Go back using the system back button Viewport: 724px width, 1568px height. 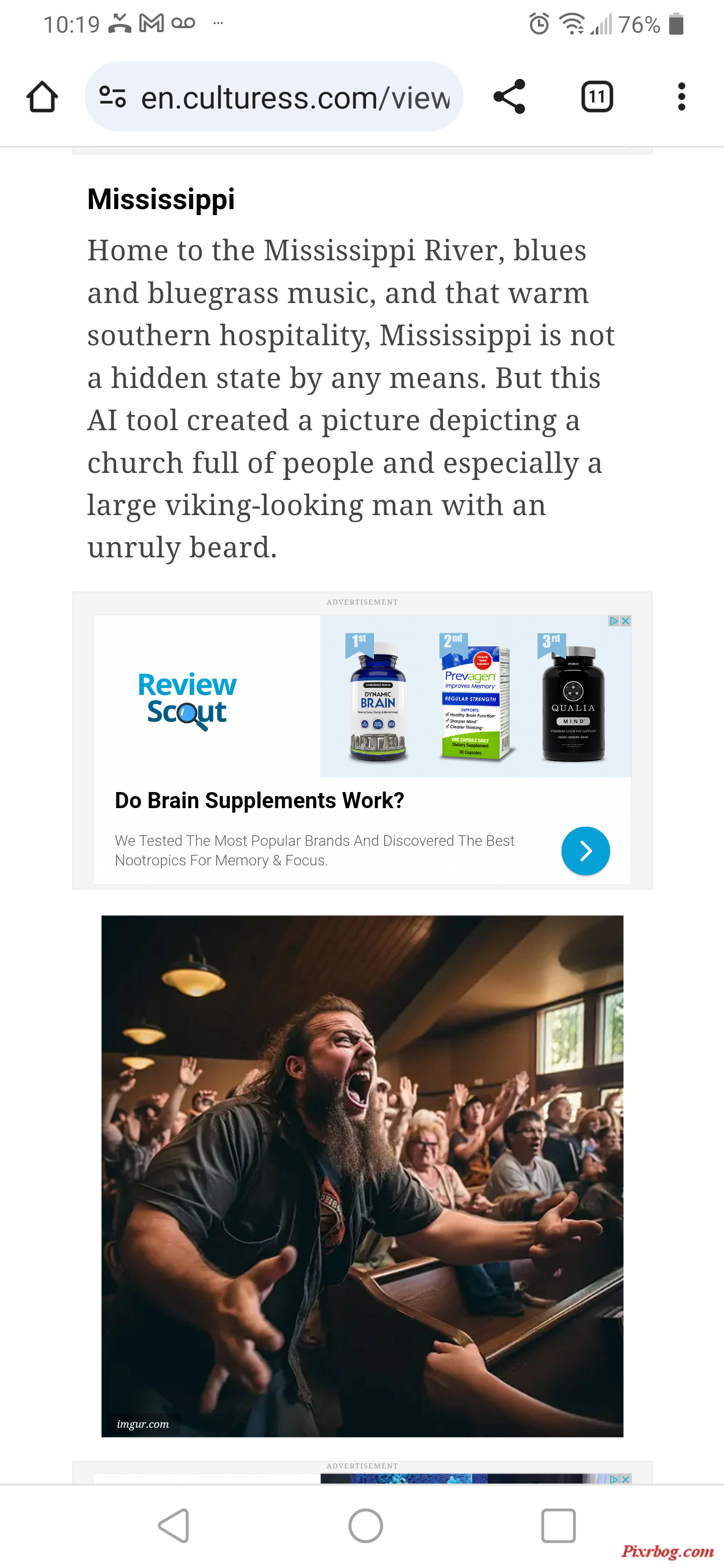(173, 1525)
